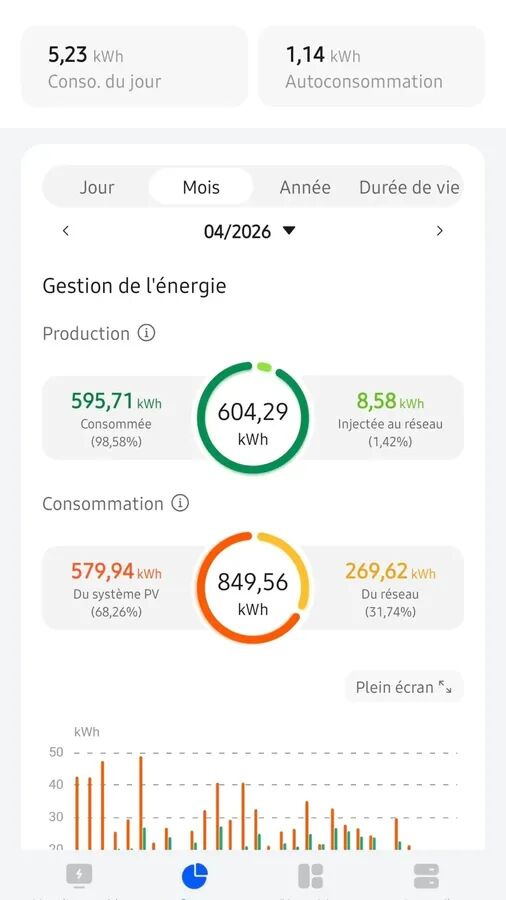Open the first bottom navigation tab
Screen dimensions: 506x900
coord(79,876)
